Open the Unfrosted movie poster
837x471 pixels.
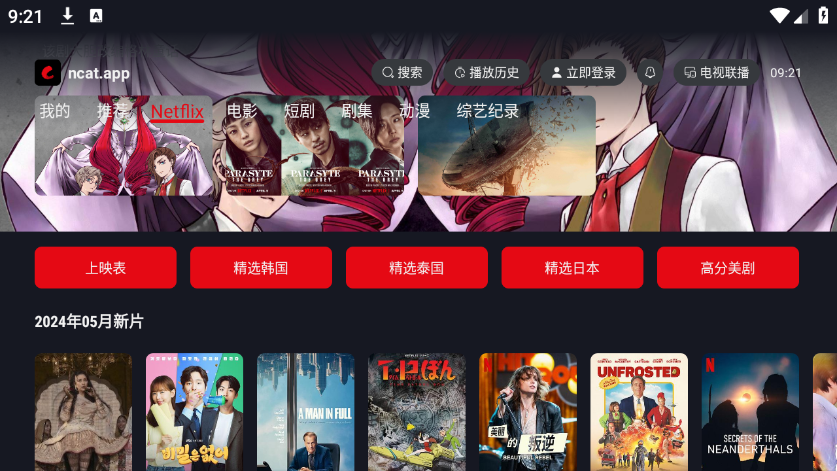click(639, 411)
